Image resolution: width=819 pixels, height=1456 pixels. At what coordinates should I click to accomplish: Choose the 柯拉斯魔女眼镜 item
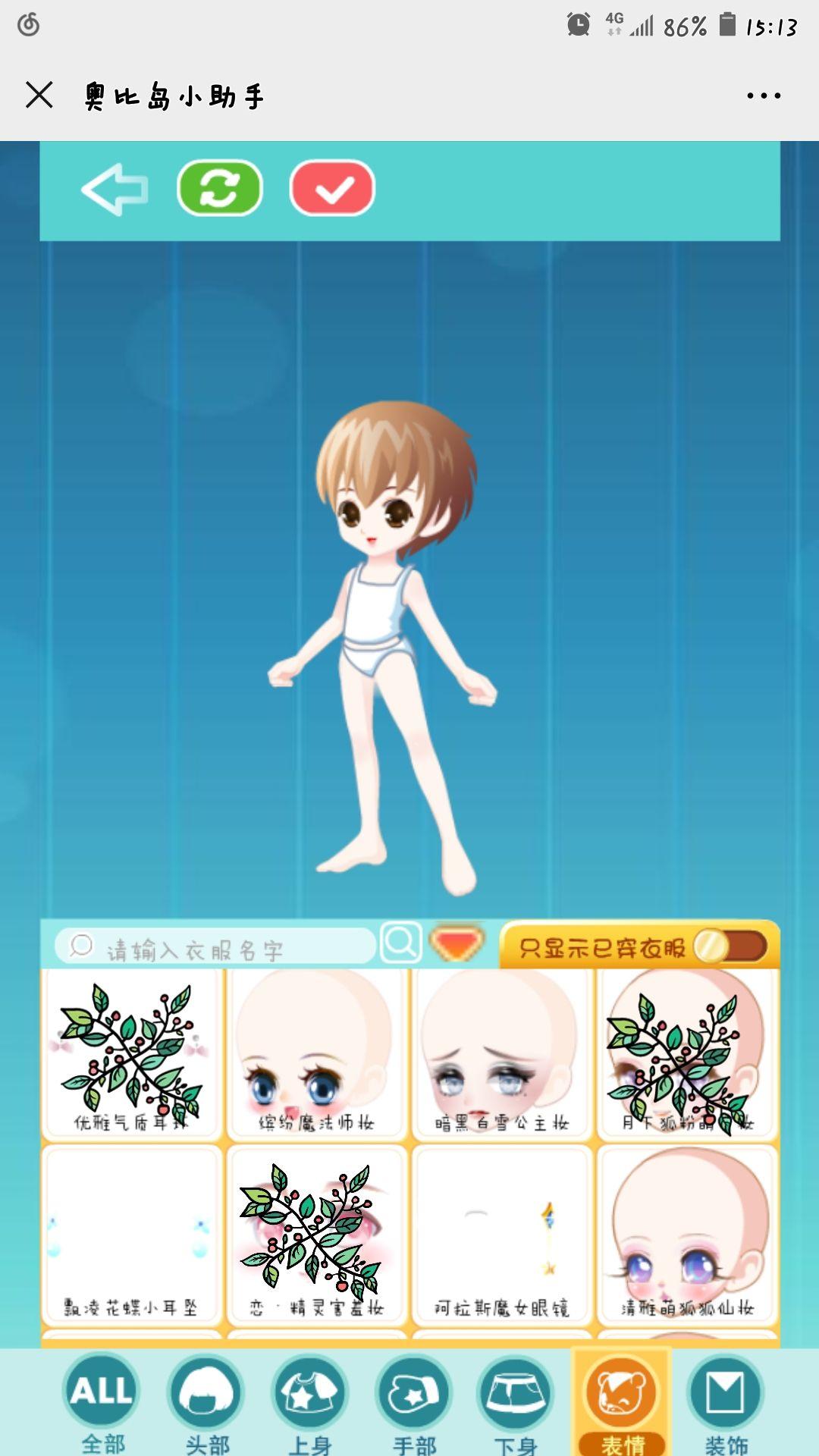coord(502,1236)
